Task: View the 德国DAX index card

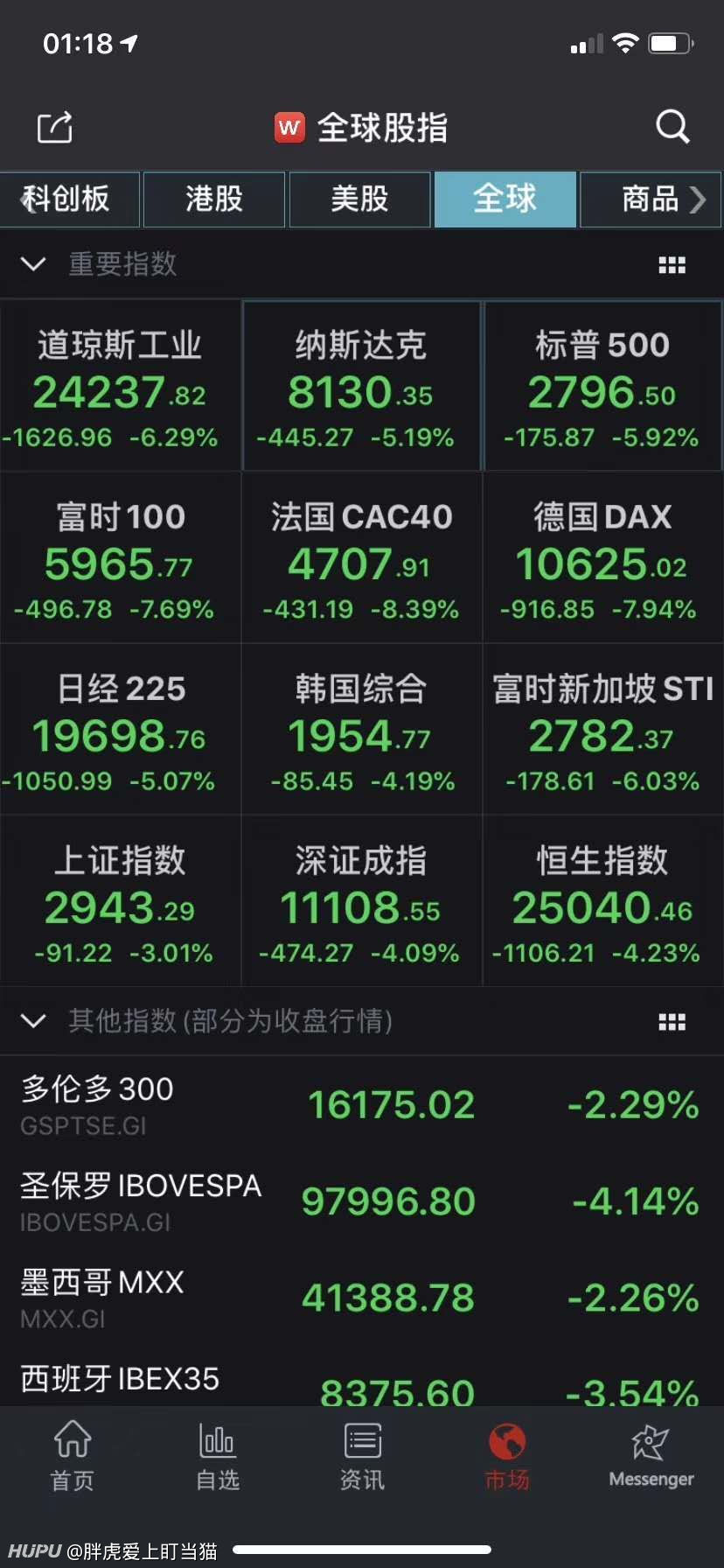Action: pos(602,557)
